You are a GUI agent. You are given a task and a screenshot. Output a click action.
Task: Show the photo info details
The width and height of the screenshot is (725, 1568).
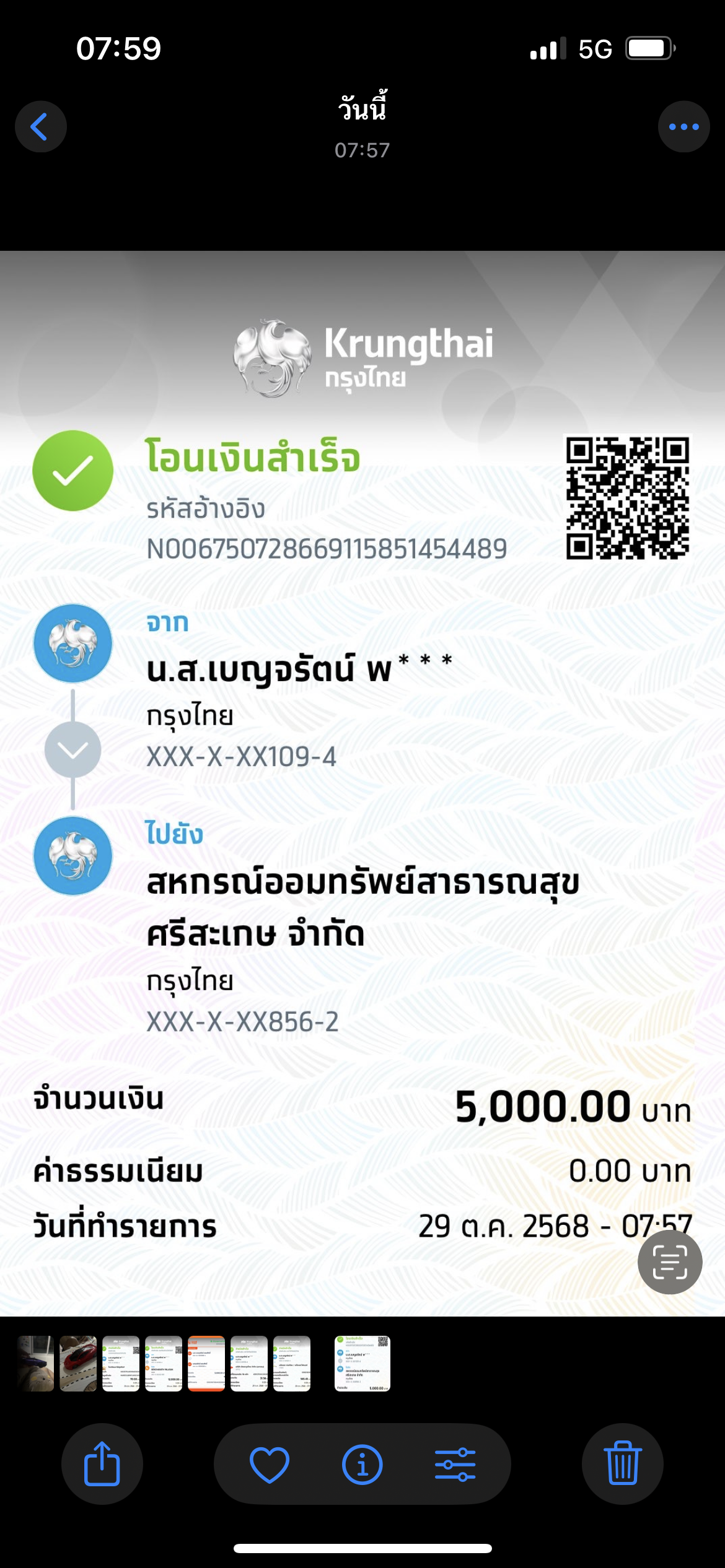tap(362, 1464)
